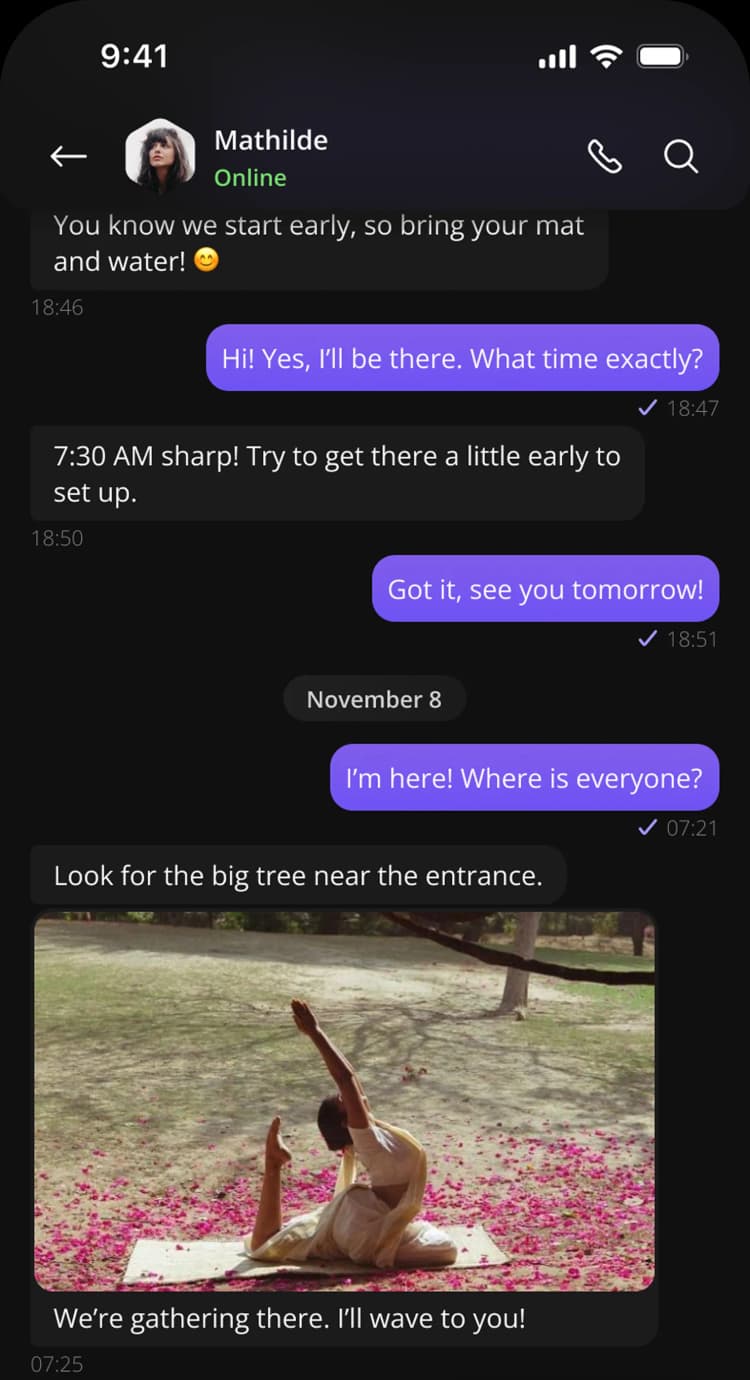750x1380 pixels.
Task: Tap the contact name Mathilde
Action: point(271,140)
